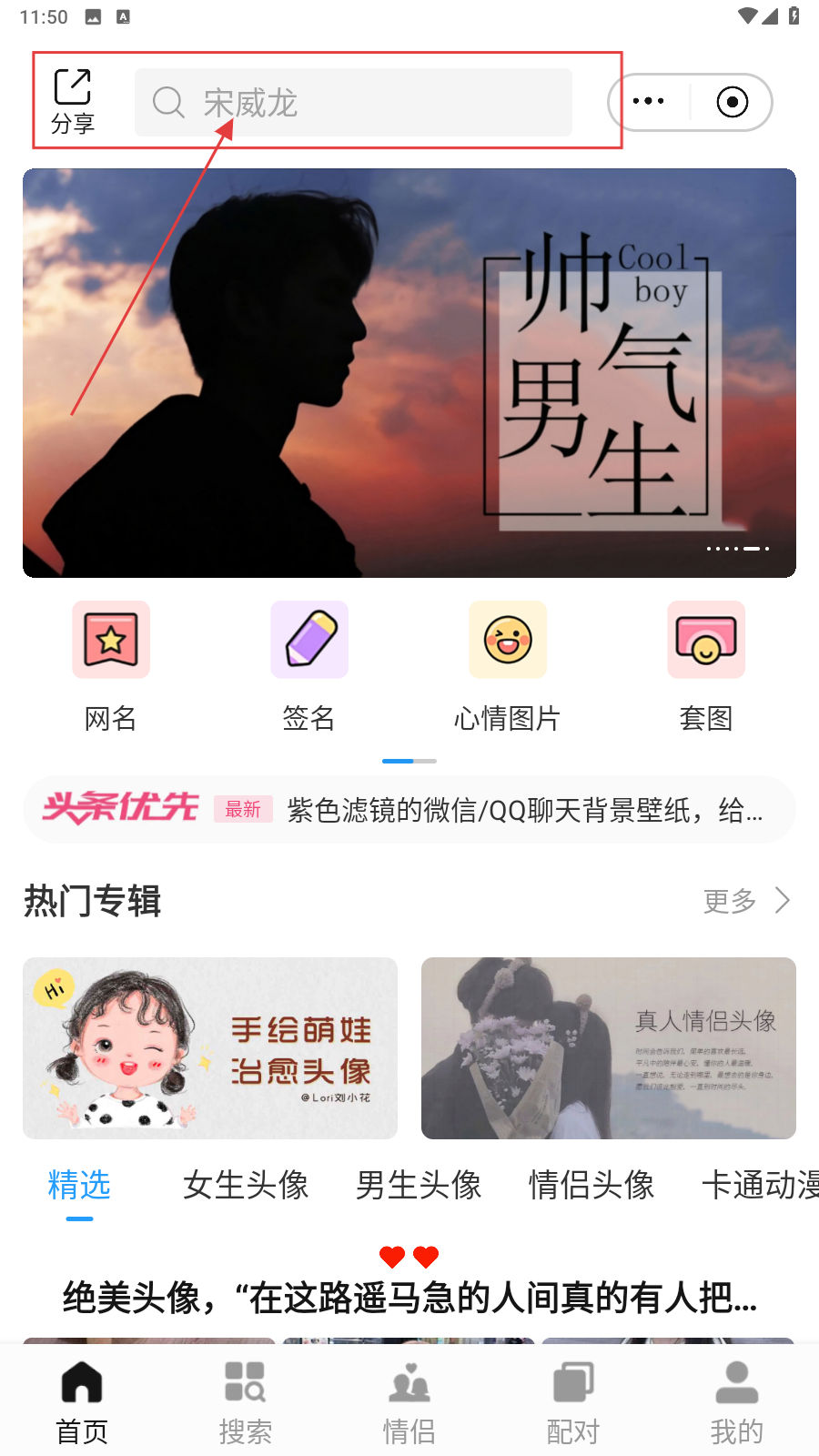Open the 真人情侣头像 album

[x=609, y=1048]
